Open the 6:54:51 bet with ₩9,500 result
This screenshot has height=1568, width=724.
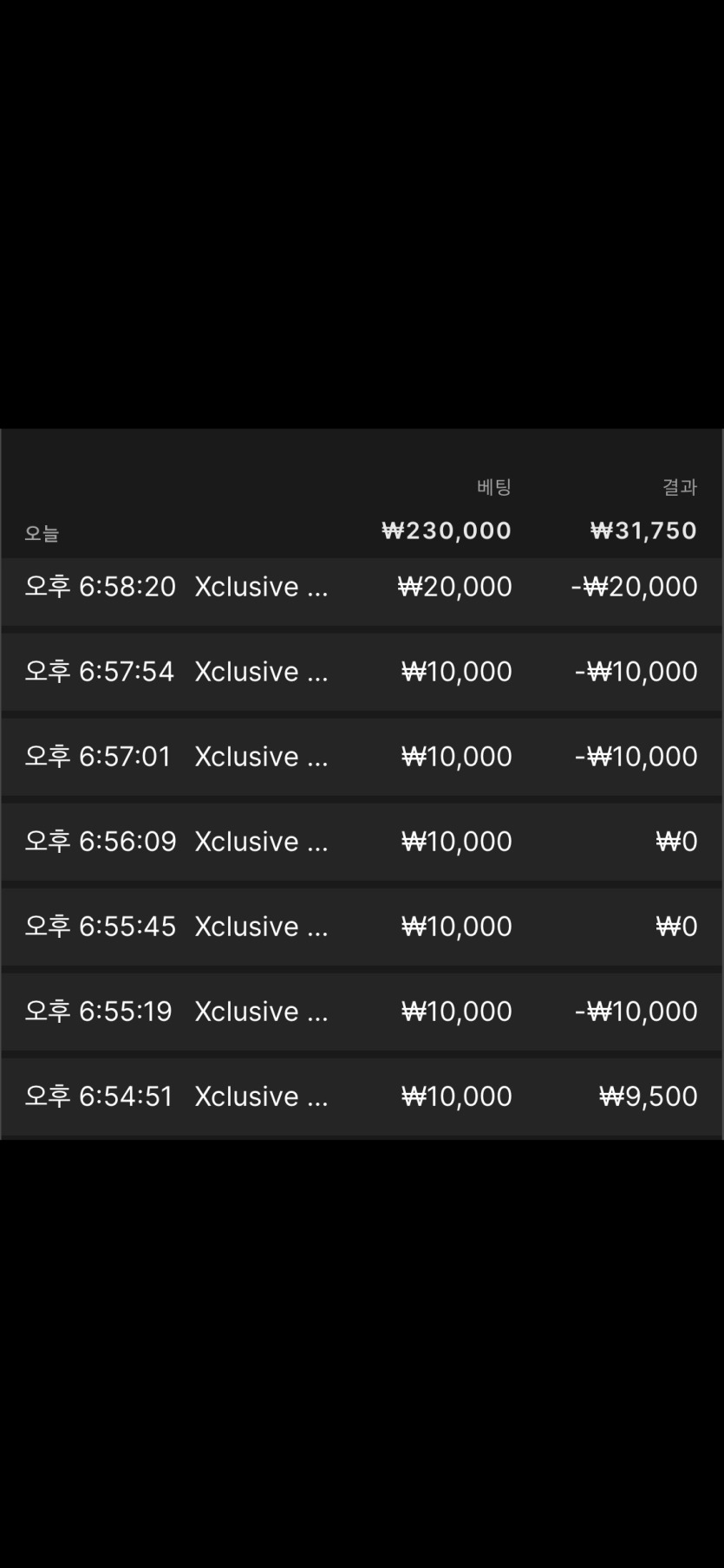click(x=362, y=1096)
